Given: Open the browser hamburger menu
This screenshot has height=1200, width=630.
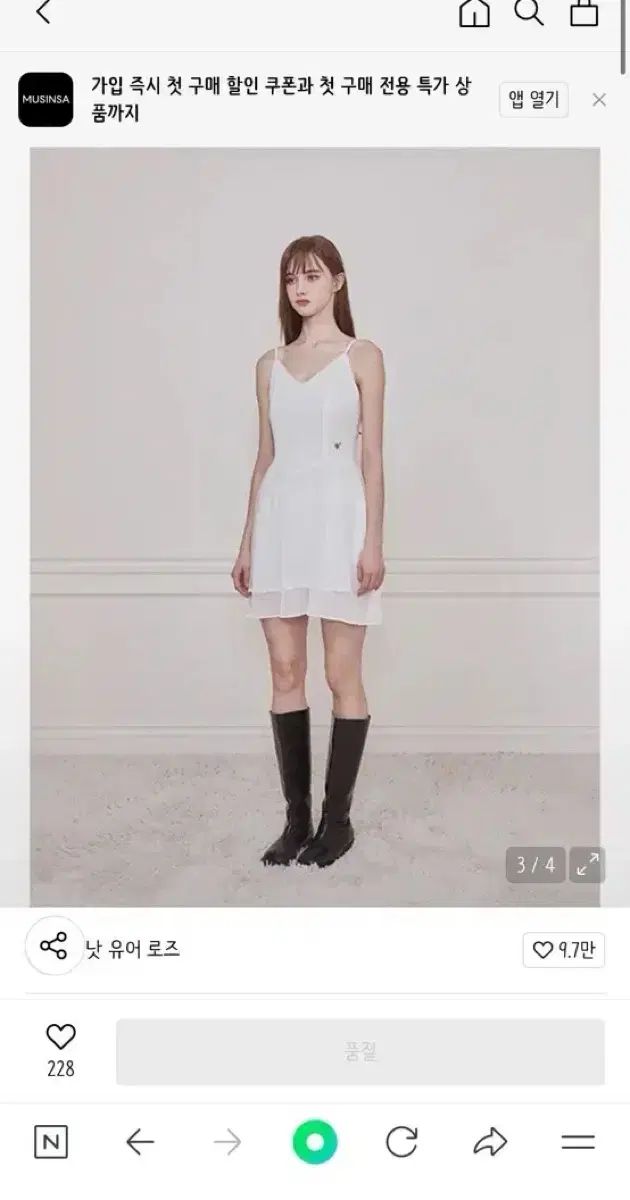Looking at the screenshot, I should point(578,1142).
